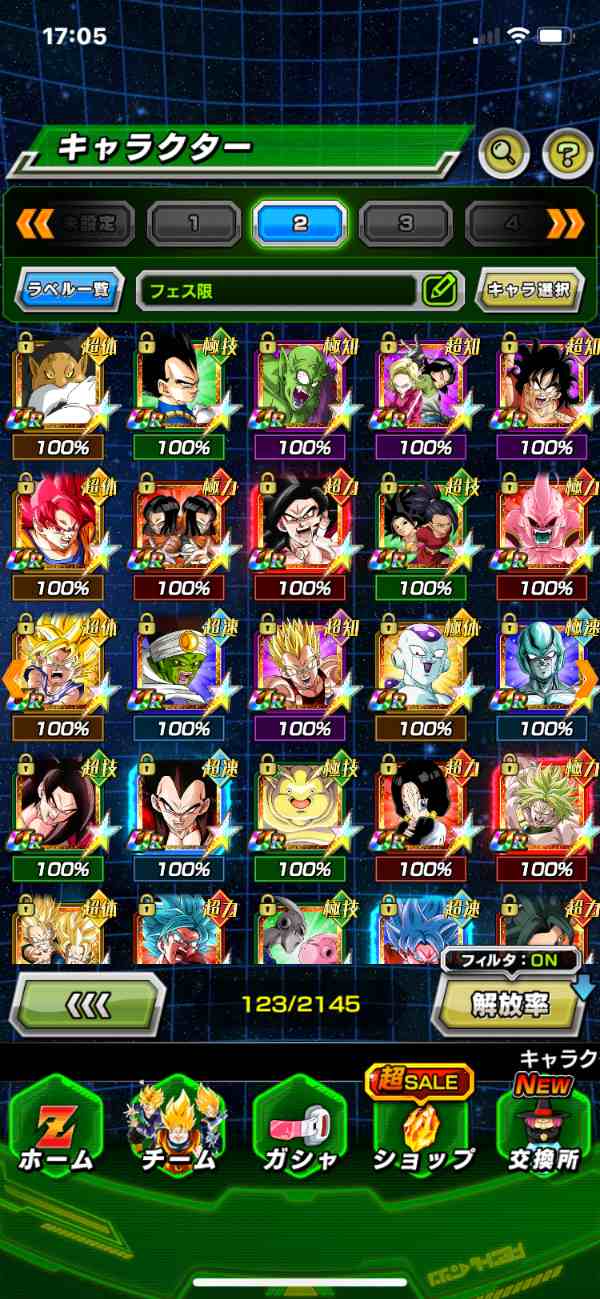Open the ラベル一覧 label list

[x=70, y=290]
